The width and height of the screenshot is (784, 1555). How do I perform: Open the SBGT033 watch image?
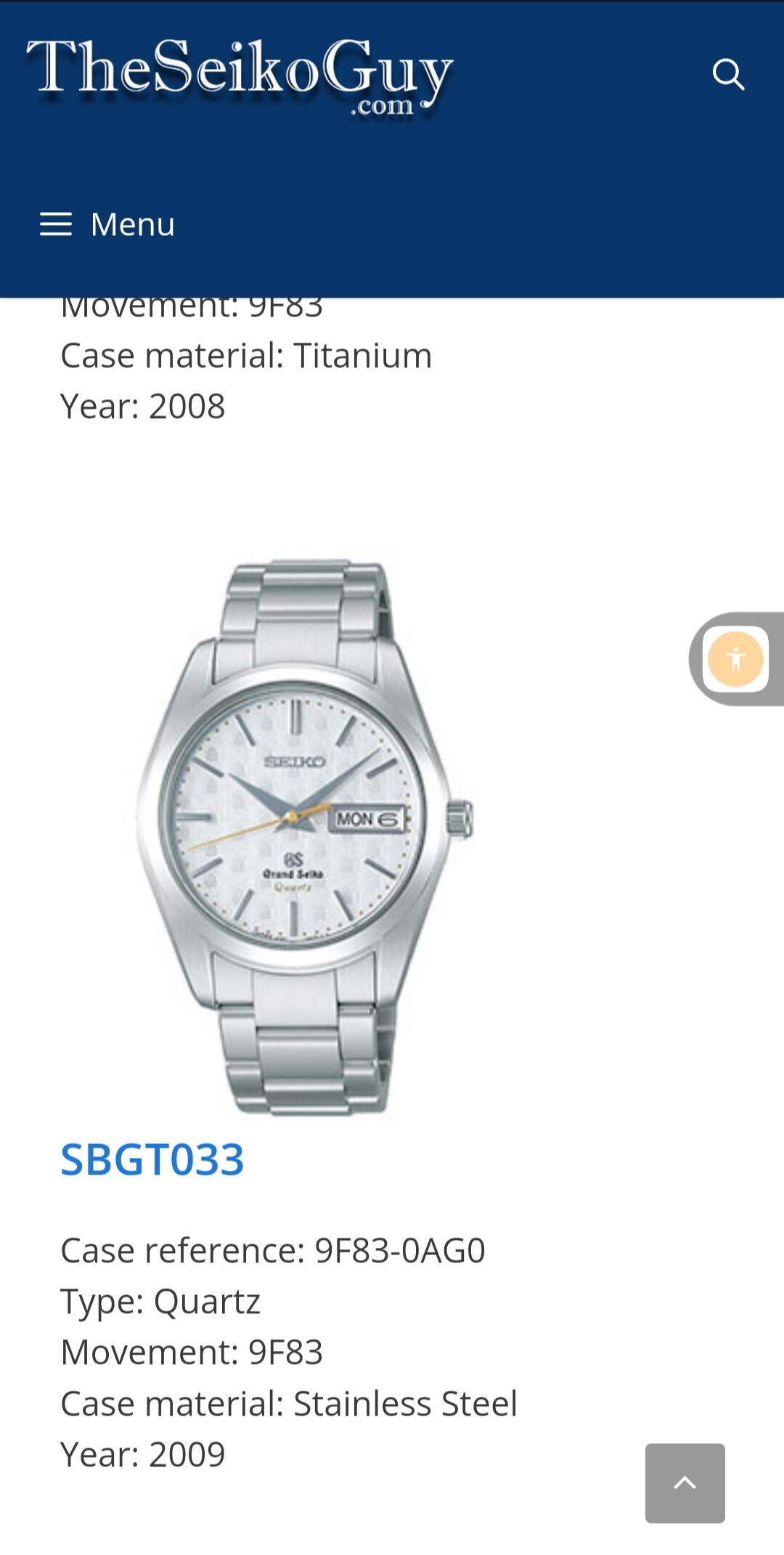coord(305,837)
